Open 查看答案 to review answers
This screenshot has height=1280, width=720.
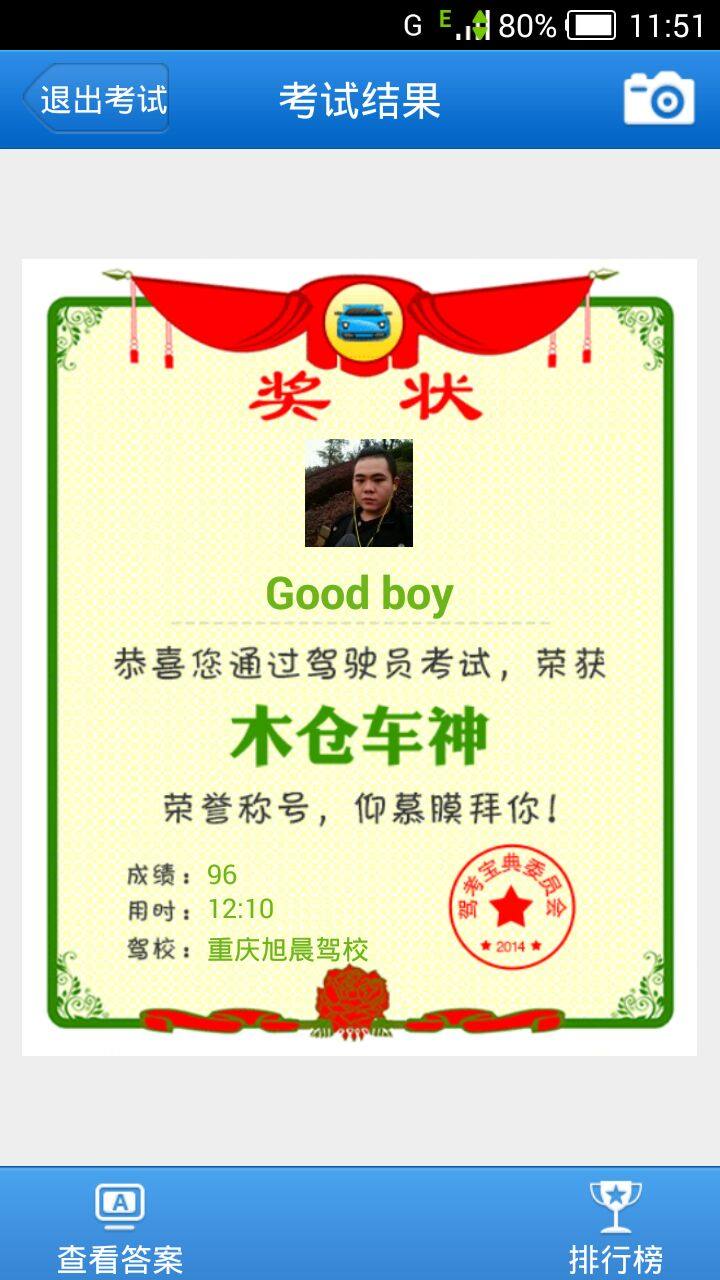120,1226
